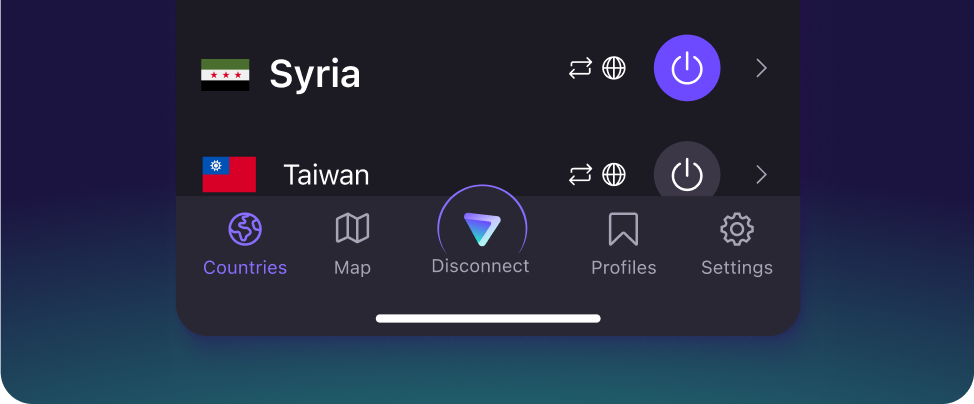The width and height of the screenshot is (974, 404).
Task: Switch to the Countries tab
Action: (245, 243)
